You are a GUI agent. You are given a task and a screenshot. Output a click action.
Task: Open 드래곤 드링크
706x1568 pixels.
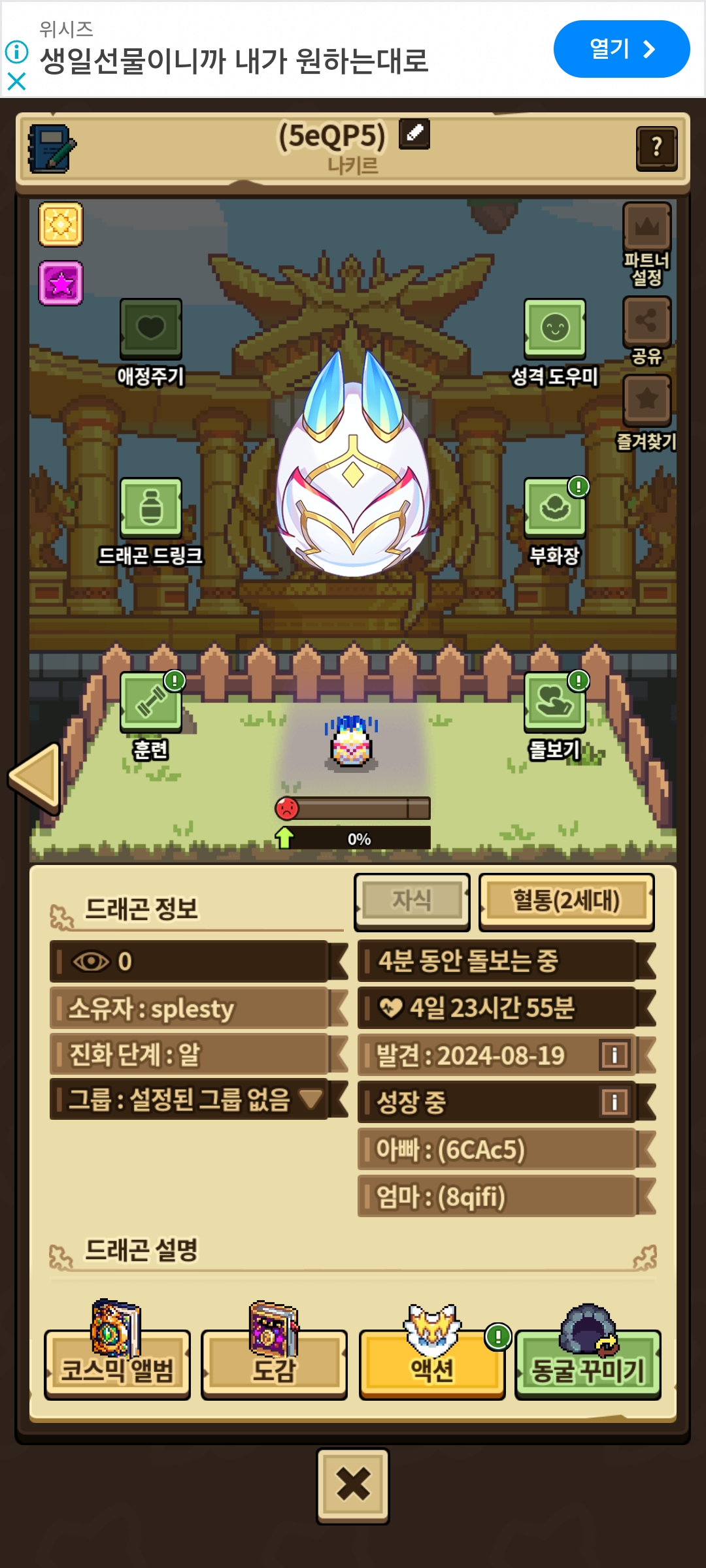click(150, 508)
